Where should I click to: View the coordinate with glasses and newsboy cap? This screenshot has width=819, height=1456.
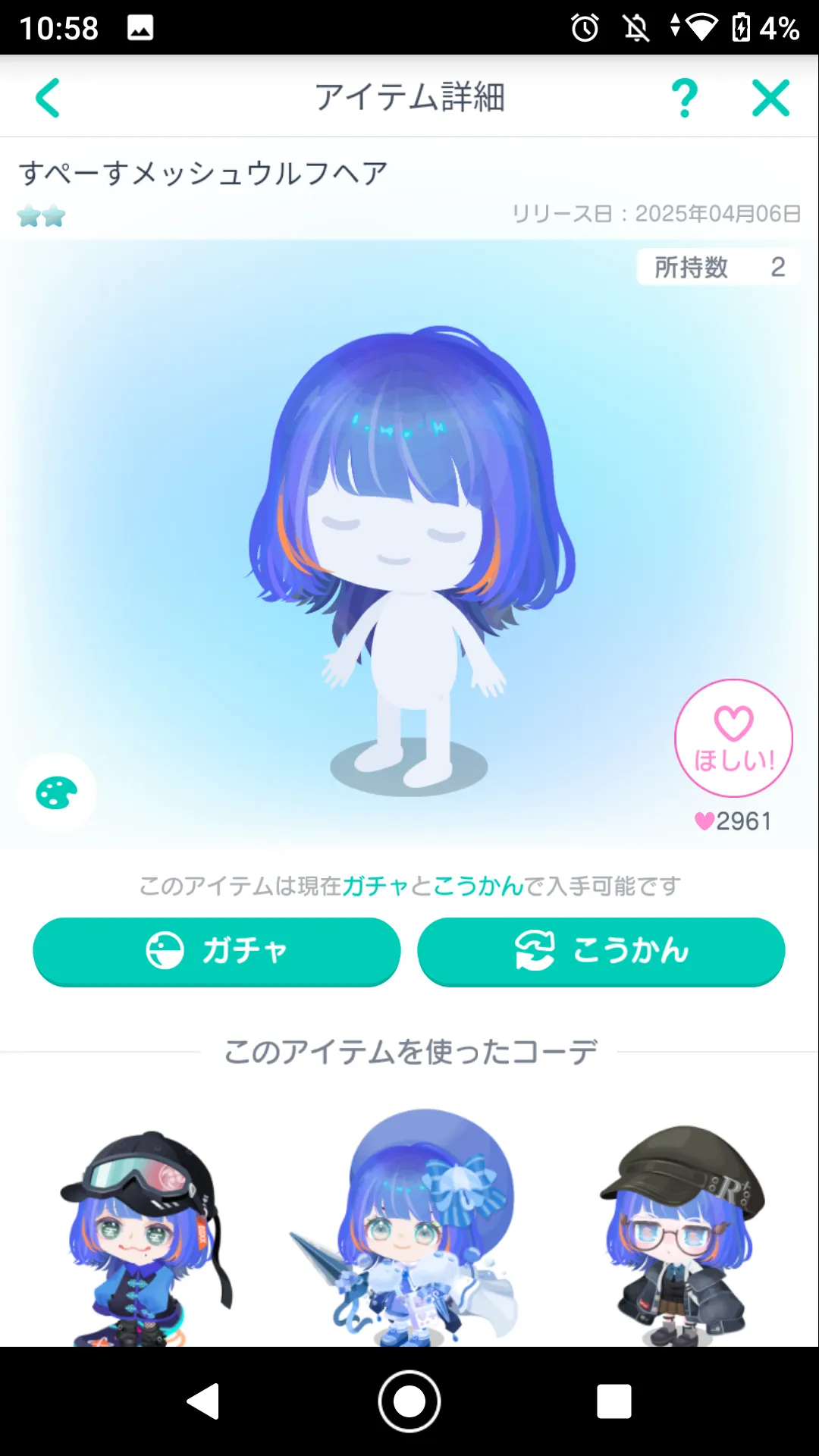tap(682, 1236)
